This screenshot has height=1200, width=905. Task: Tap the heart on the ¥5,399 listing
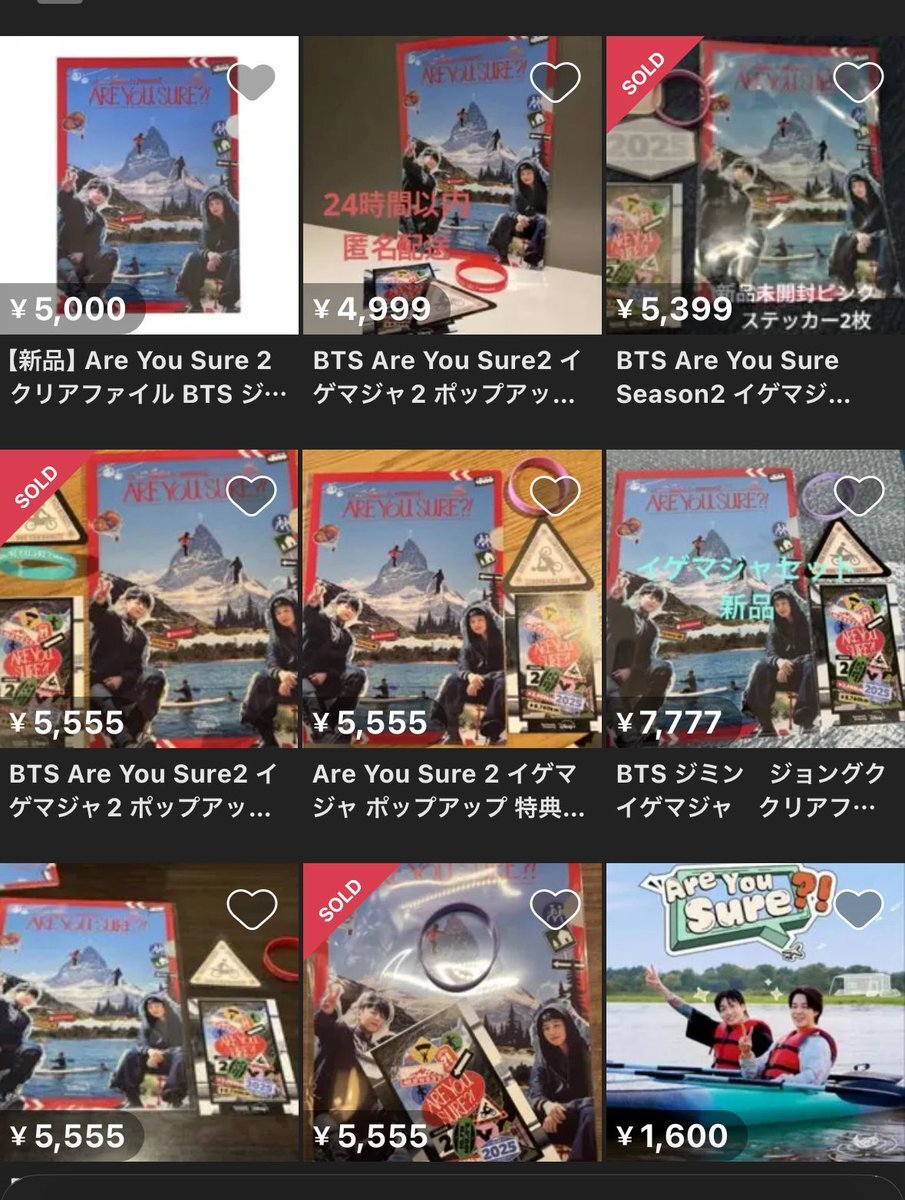[858, 82]
